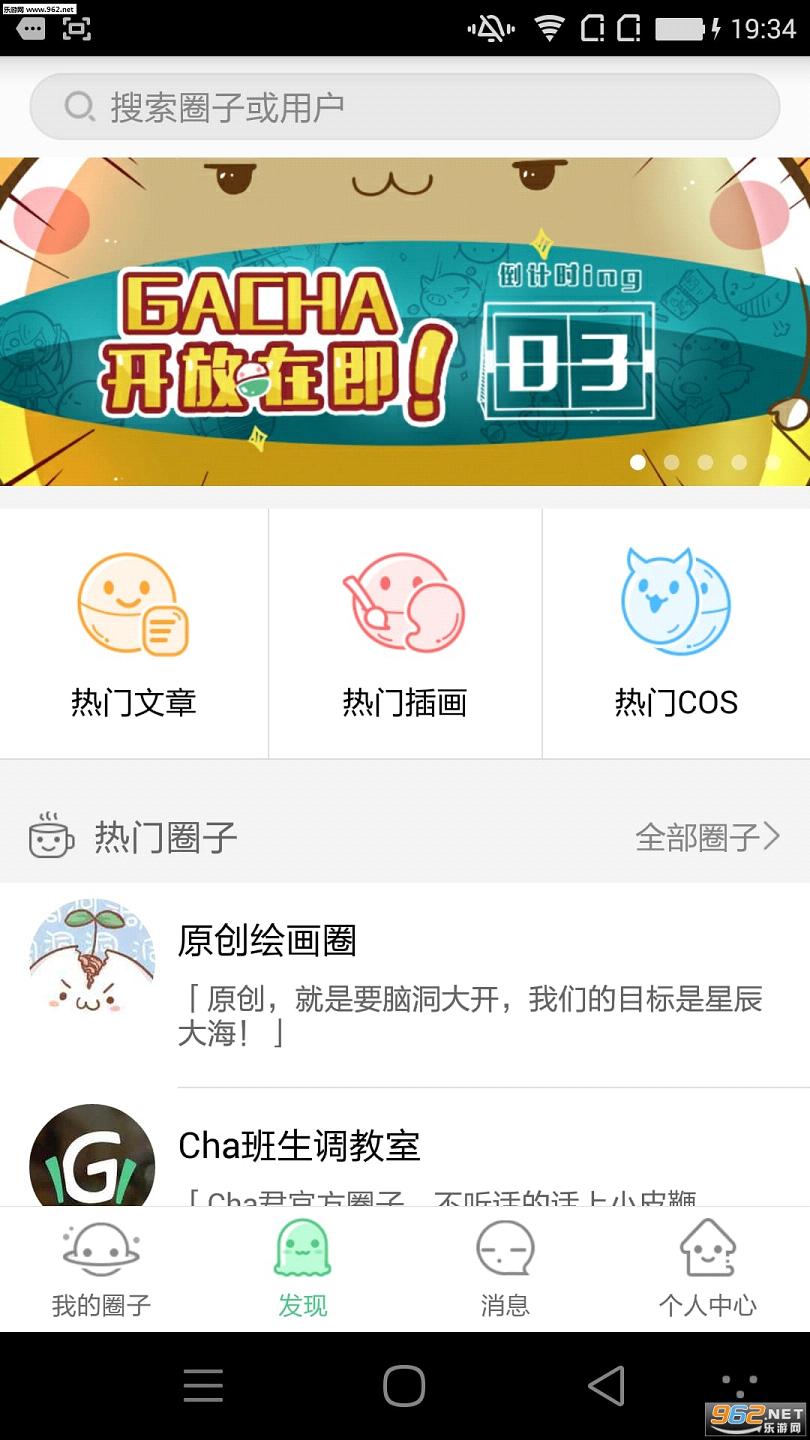This screenshot has width=810, height=1440.
Task: Go to 消息 tab
Action: pos(505,1270)
